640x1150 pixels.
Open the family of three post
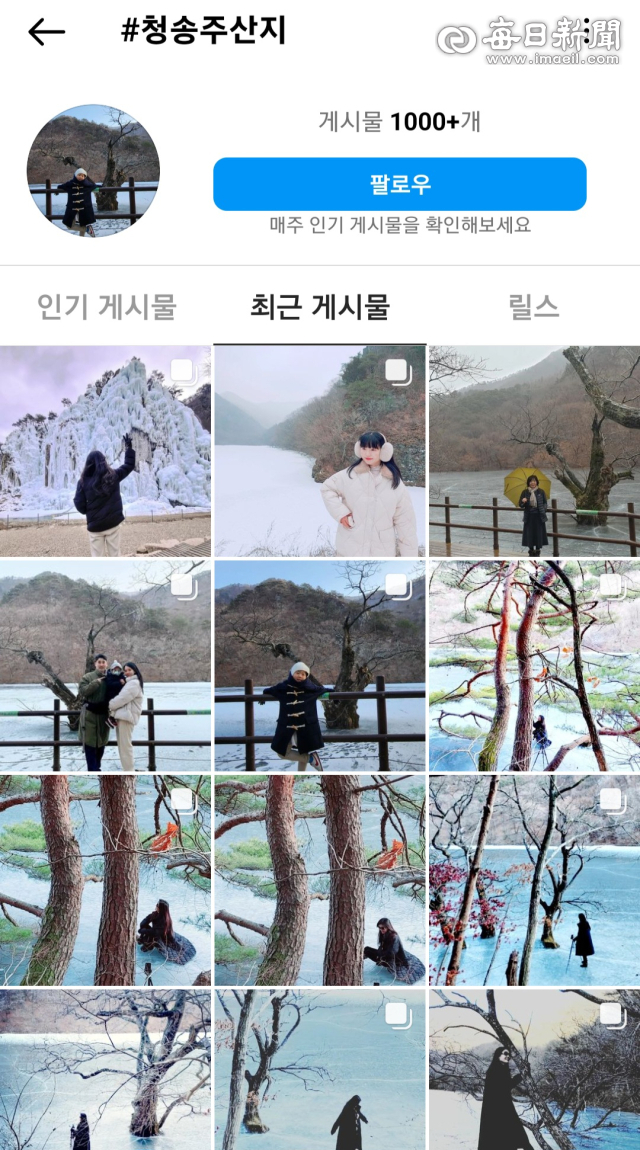point(105,666)
